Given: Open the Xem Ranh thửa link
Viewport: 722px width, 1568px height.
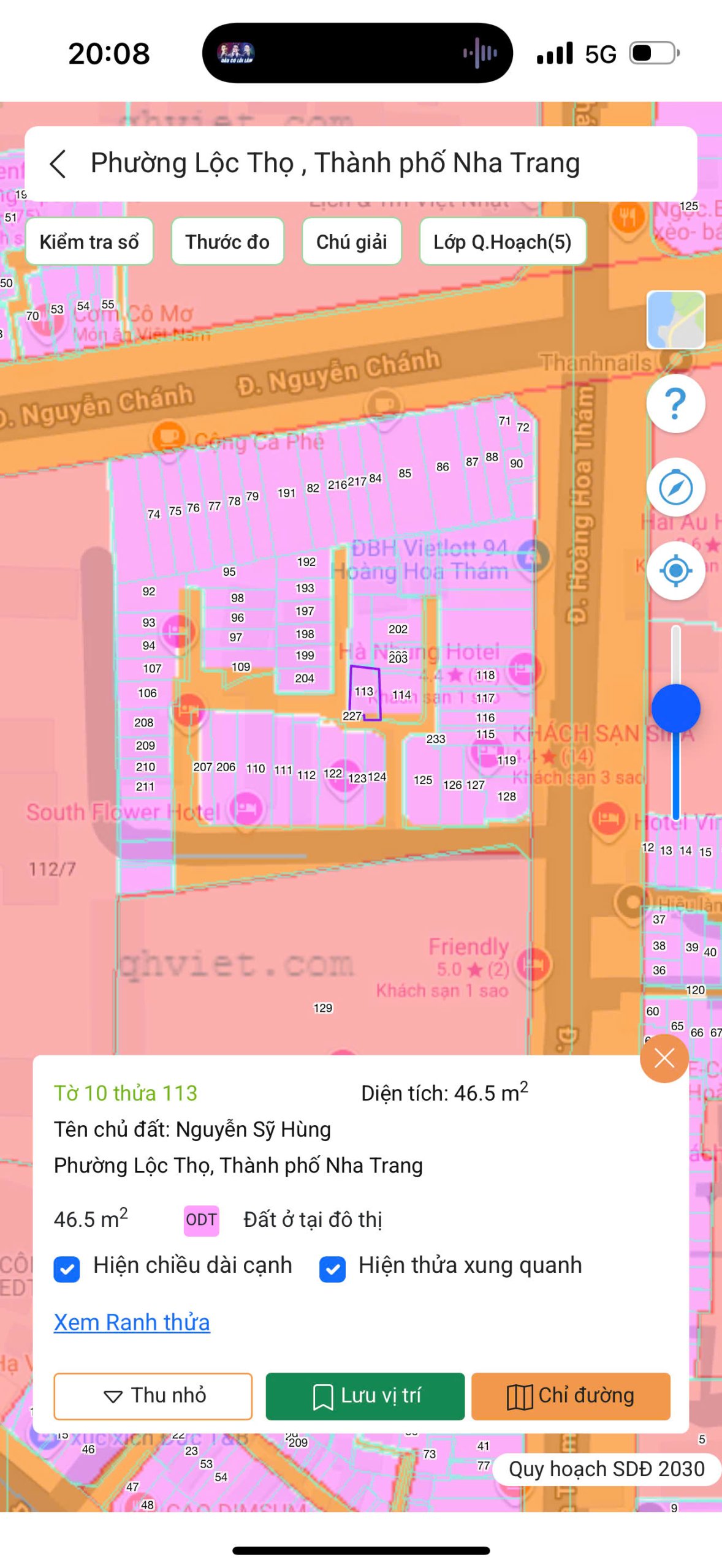Looking at the screenshot, I should click(132, 1322).
